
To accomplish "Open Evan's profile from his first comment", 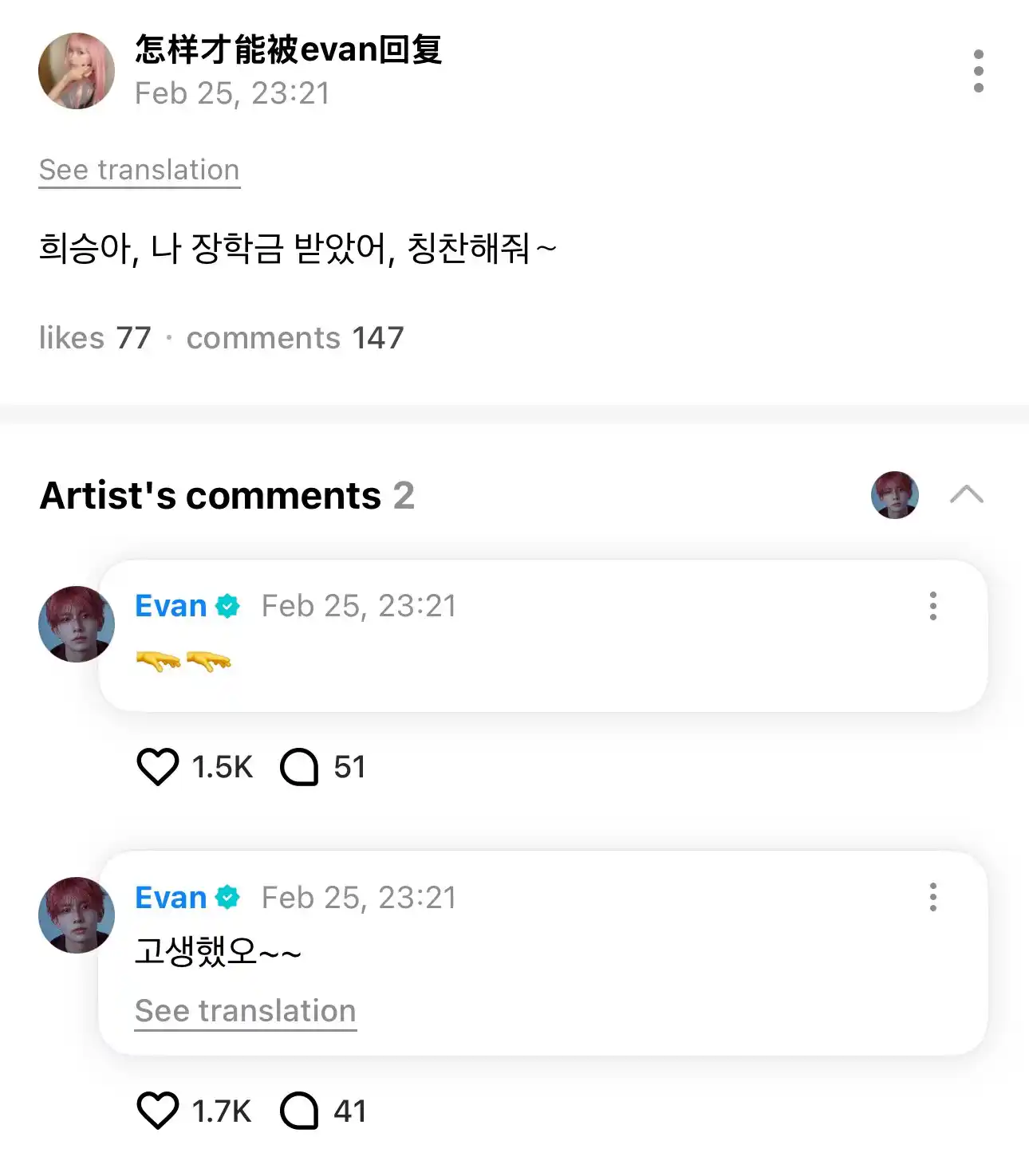I will coord(171,605).
